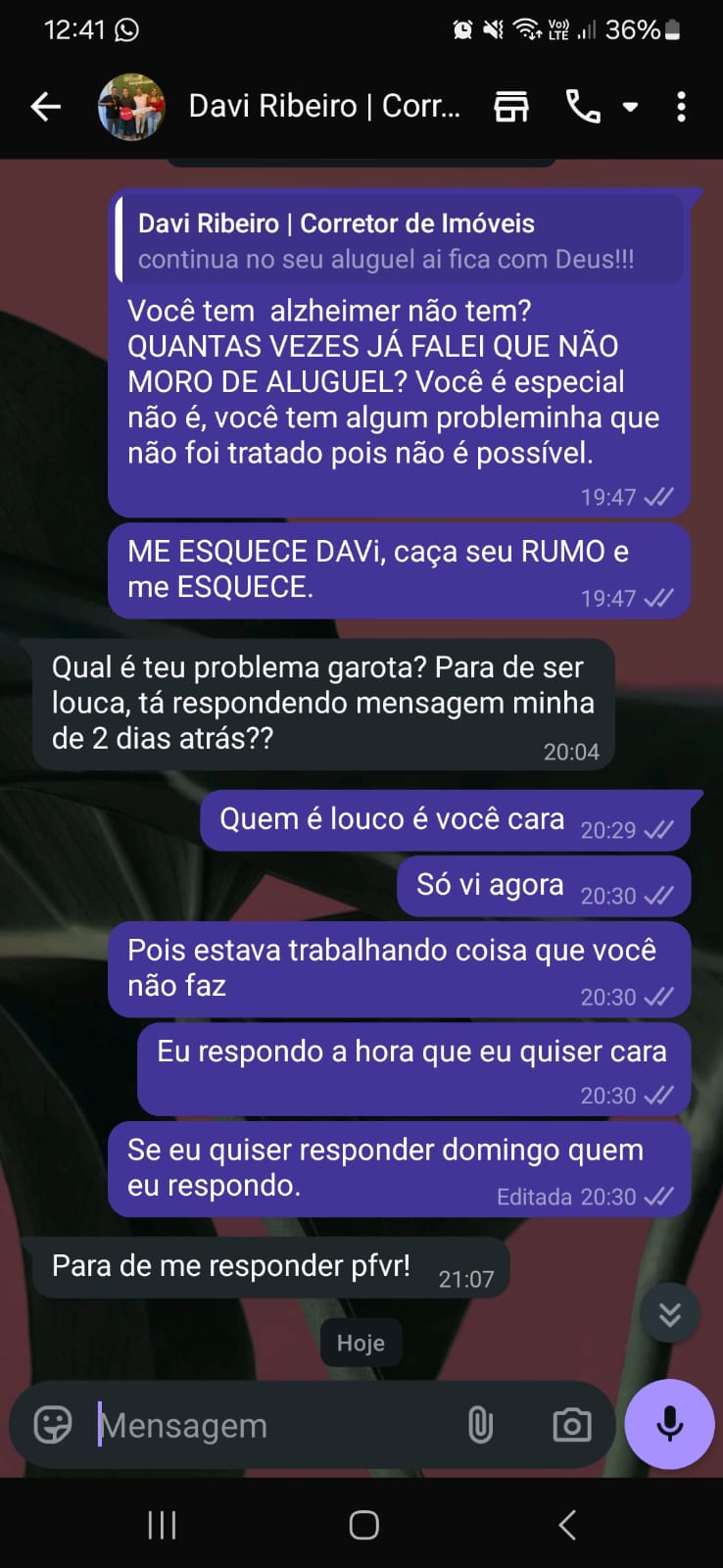Go back to the chat list

45,106
